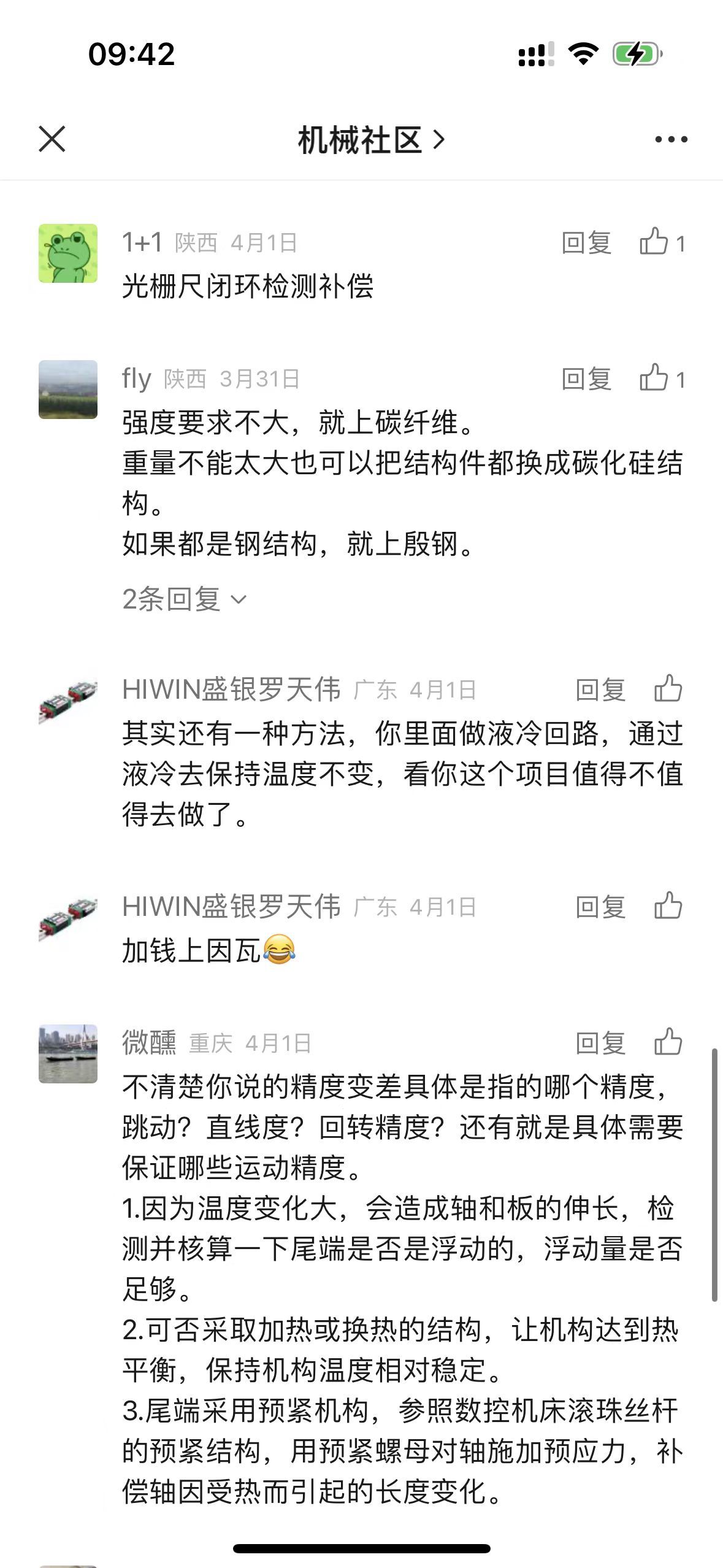
Task: Reply to 微醺's comment
Action: pos(600,1043)
